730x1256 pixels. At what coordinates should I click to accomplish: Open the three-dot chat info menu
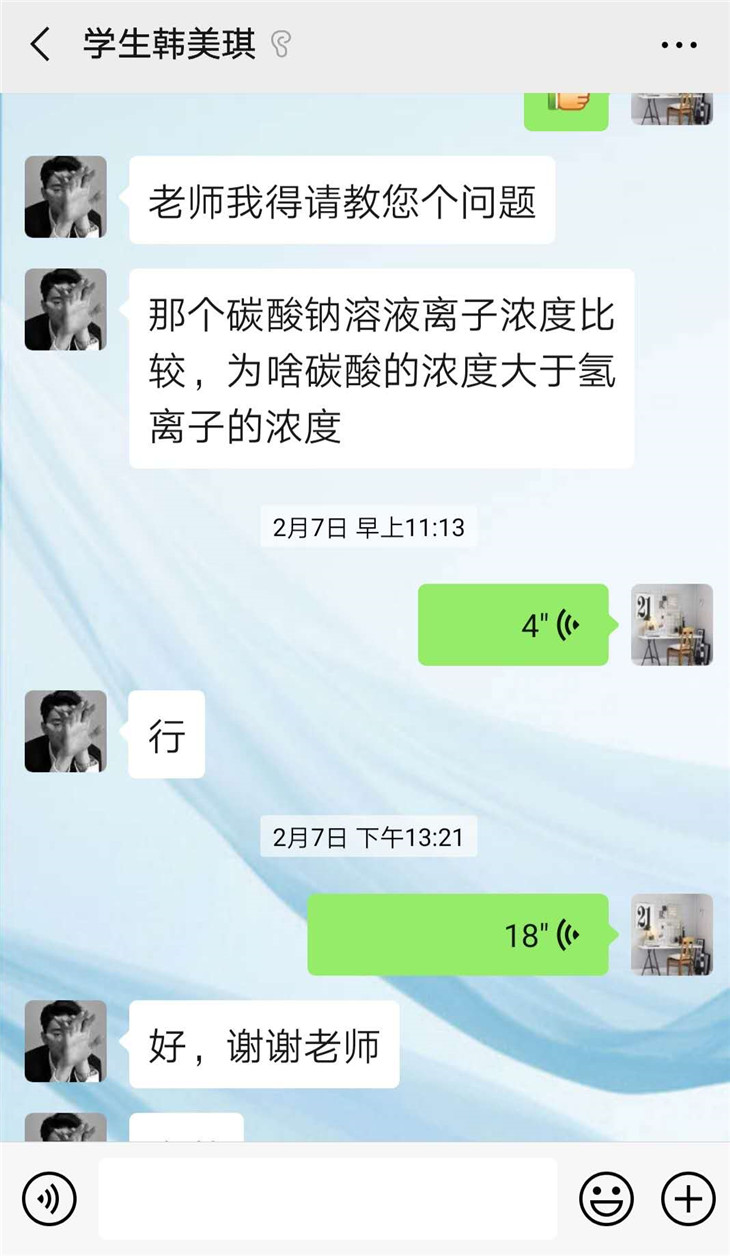point(679,45)
